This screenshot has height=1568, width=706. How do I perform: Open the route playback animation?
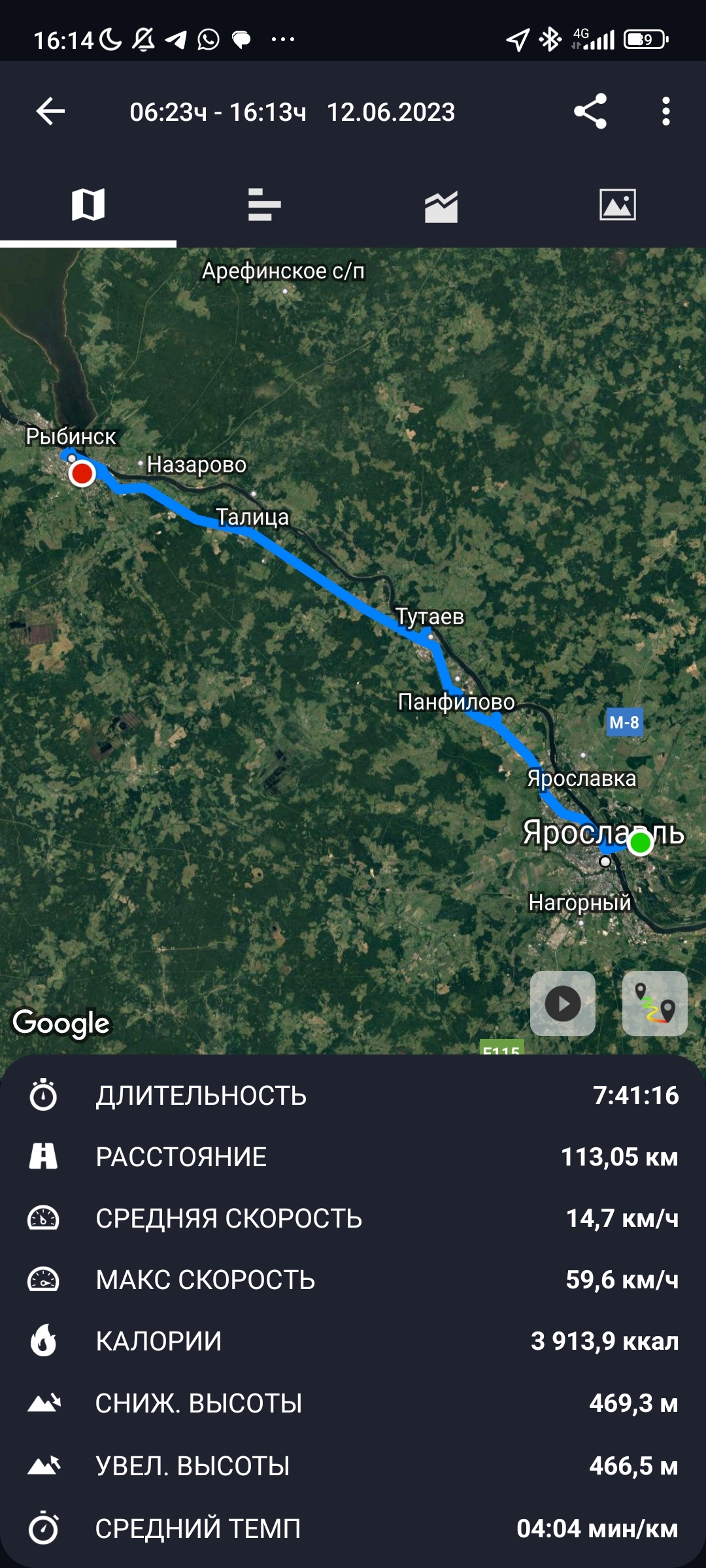(x=563, y=1004)
